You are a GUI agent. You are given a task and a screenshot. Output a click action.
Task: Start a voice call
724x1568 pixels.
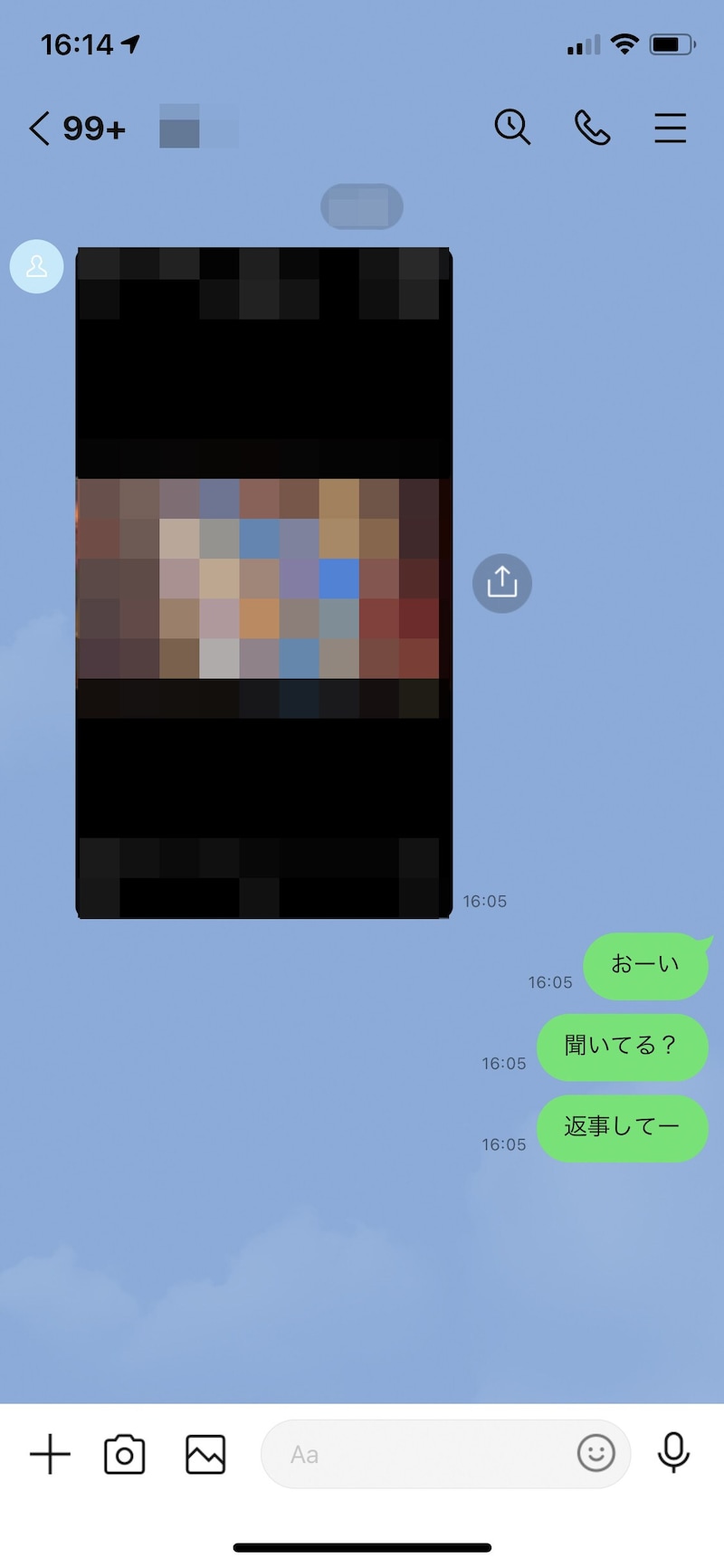(x=592, y=128)
